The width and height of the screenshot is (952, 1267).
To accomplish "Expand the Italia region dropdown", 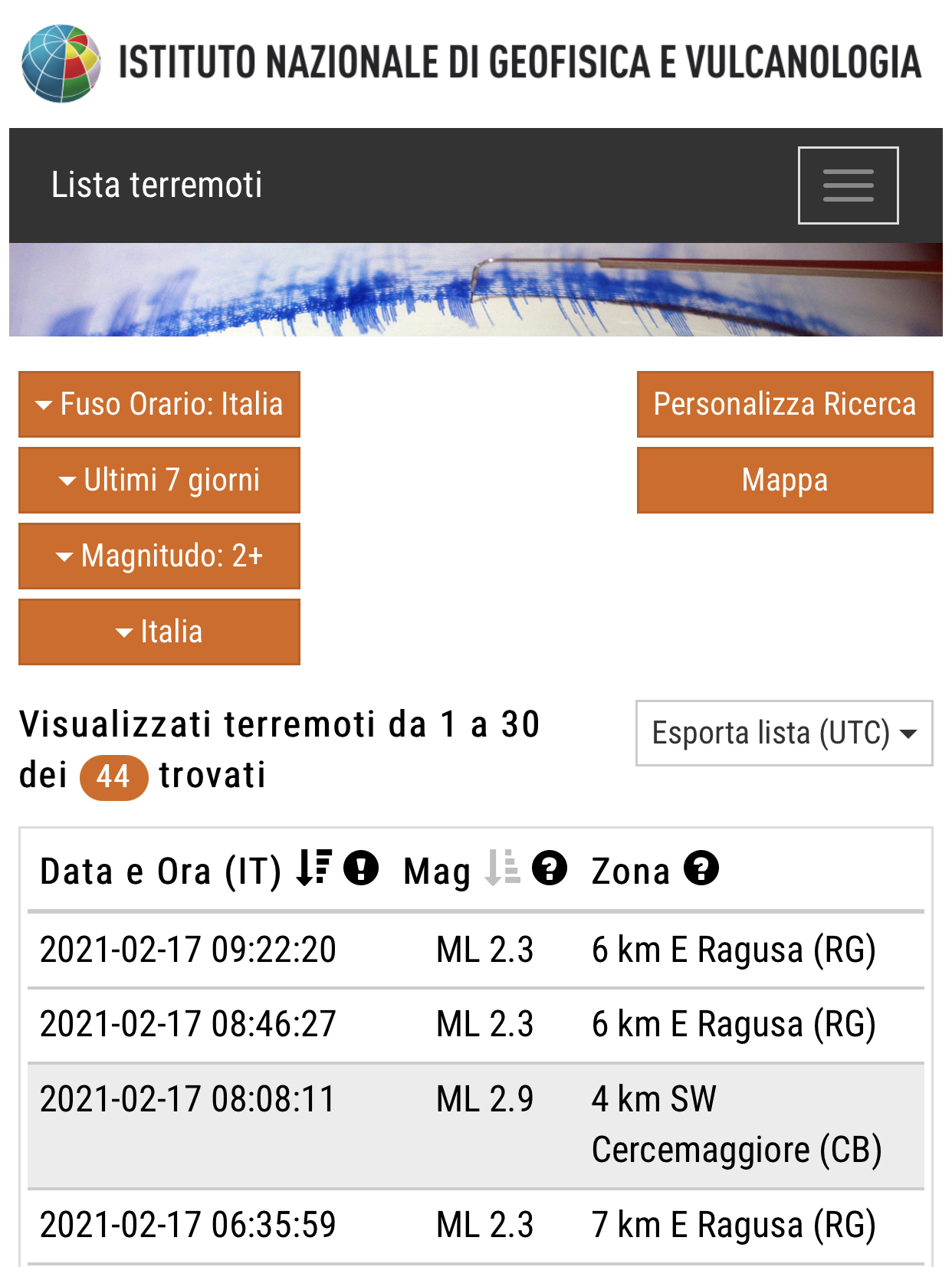I will coord(159,632).
